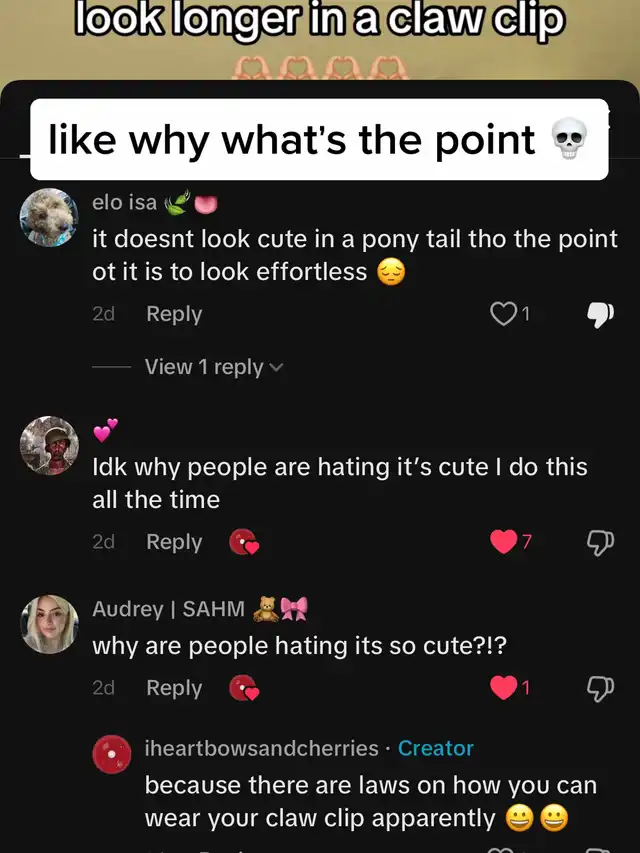The height and width of the screenshot is (853, 640).
Task: Dislike elo isa's comment
Action: tap(600, 314)
